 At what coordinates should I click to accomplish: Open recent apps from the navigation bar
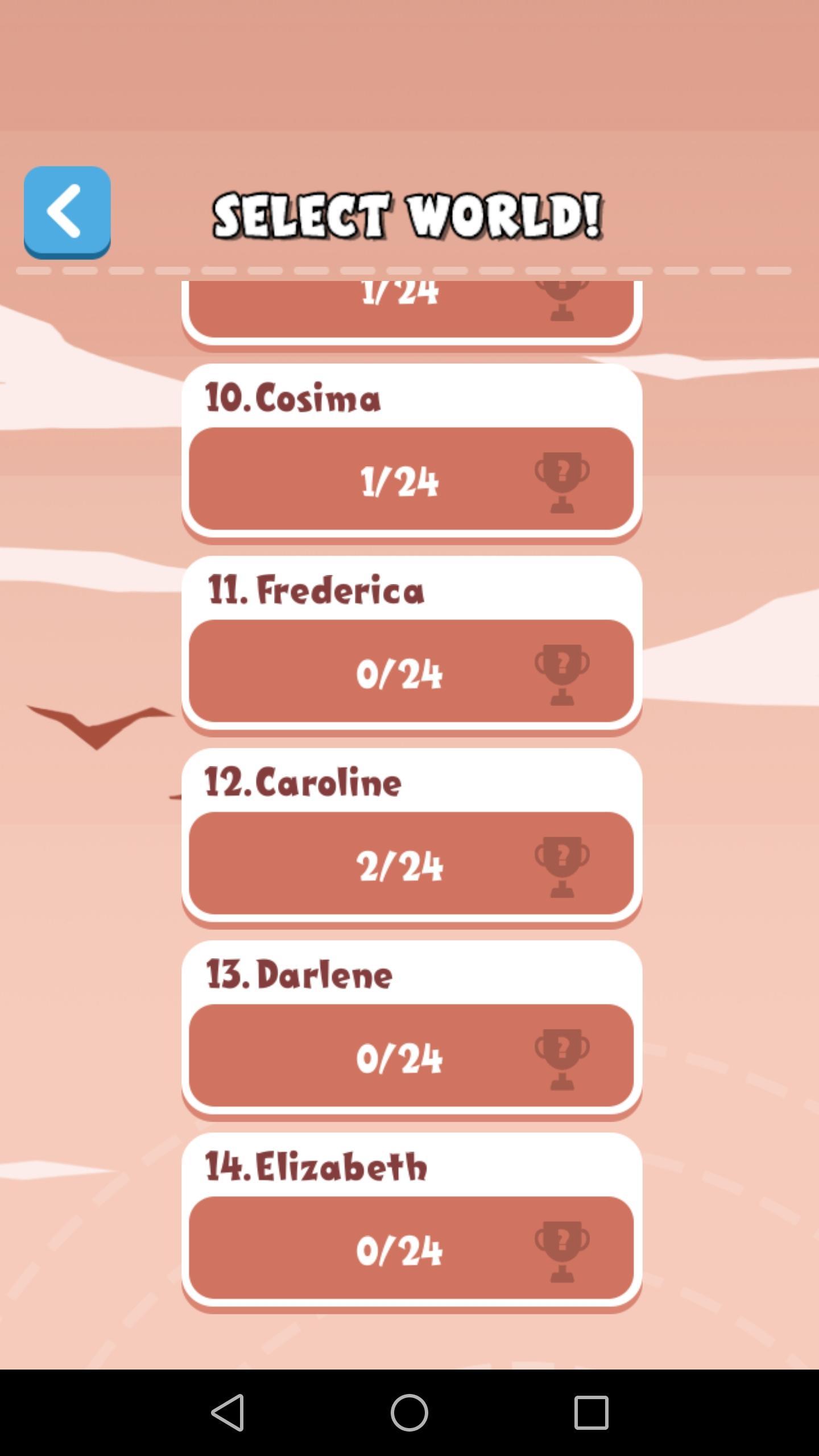pyautogui.click(x=591, y=1413)
